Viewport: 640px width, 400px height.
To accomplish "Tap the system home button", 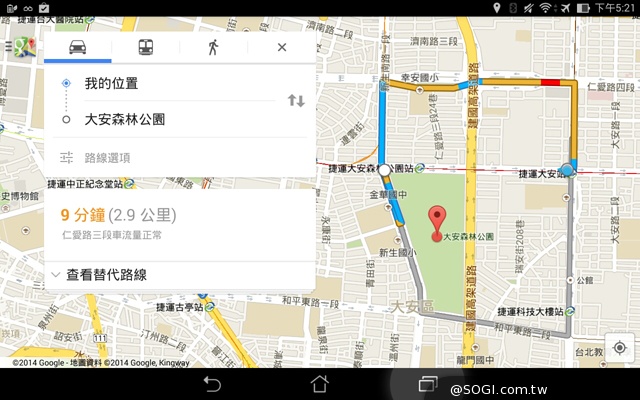I will (x=319, y=384).
